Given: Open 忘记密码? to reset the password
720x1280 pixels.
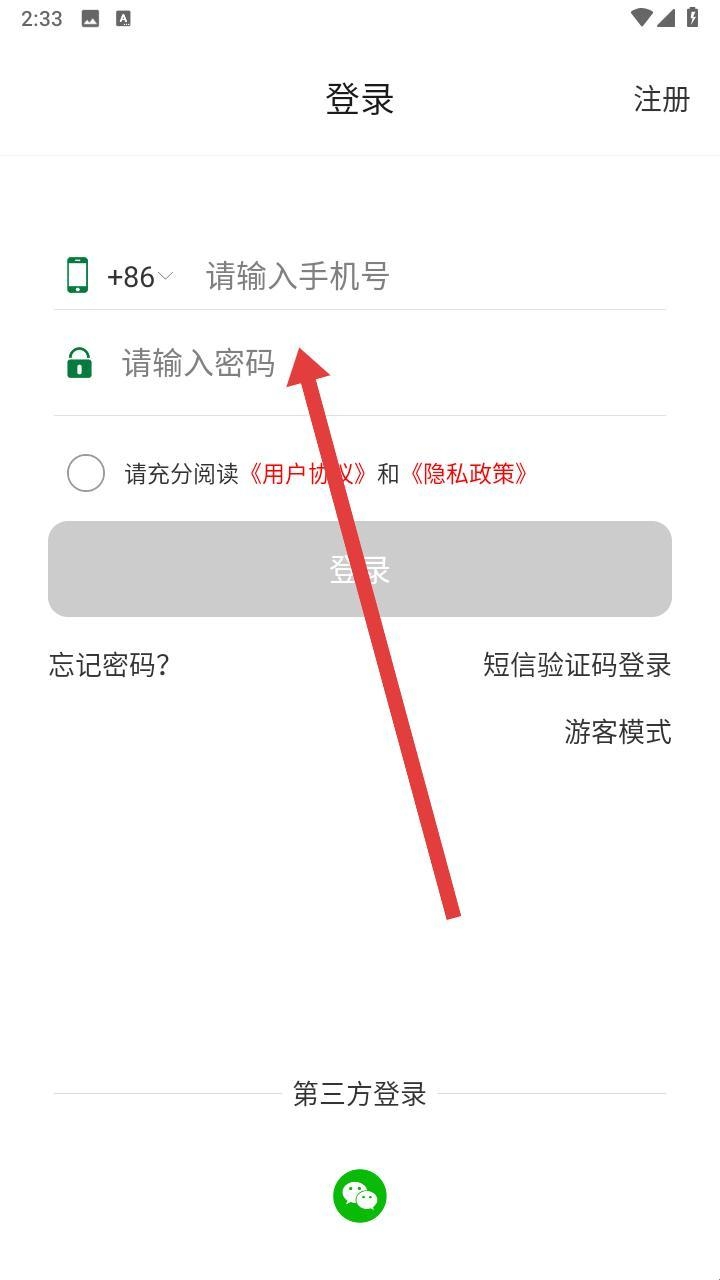Looking at the screenshot, I should [x=109, y=665].
